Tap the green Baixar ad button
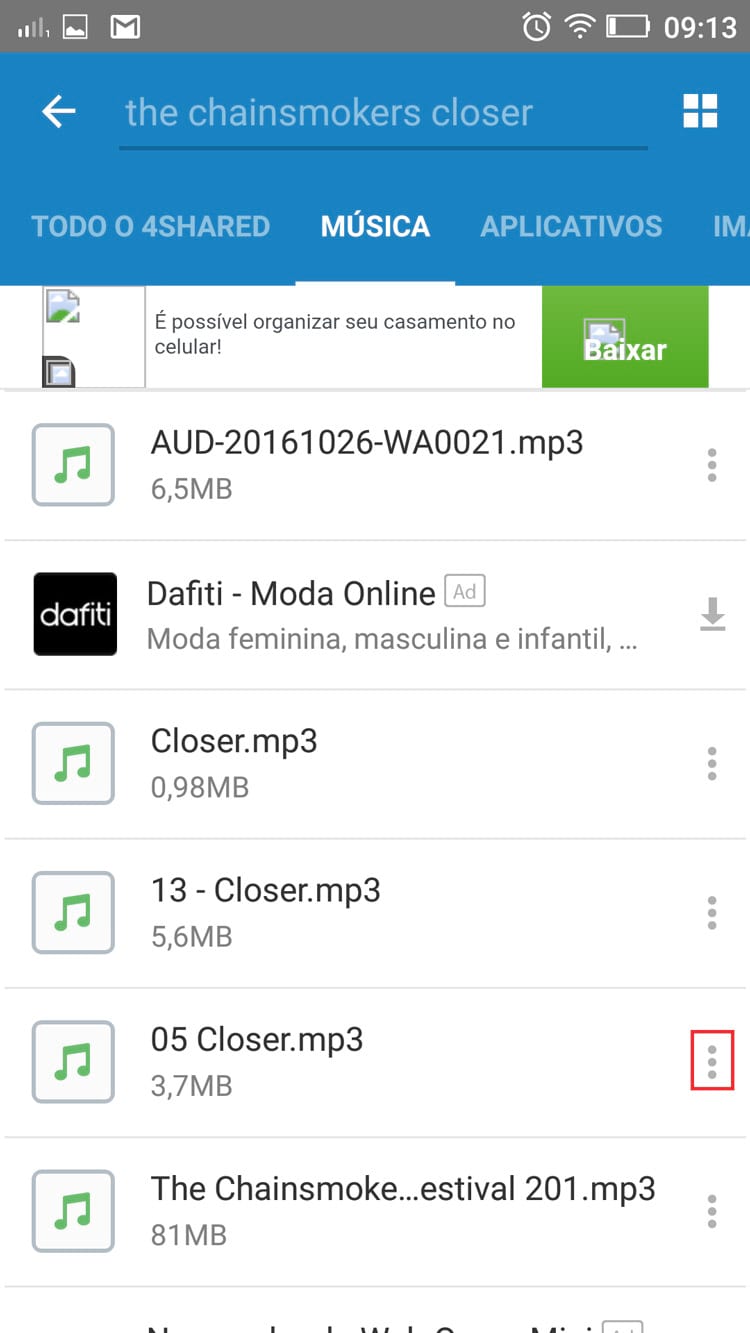 click(625, 337)
